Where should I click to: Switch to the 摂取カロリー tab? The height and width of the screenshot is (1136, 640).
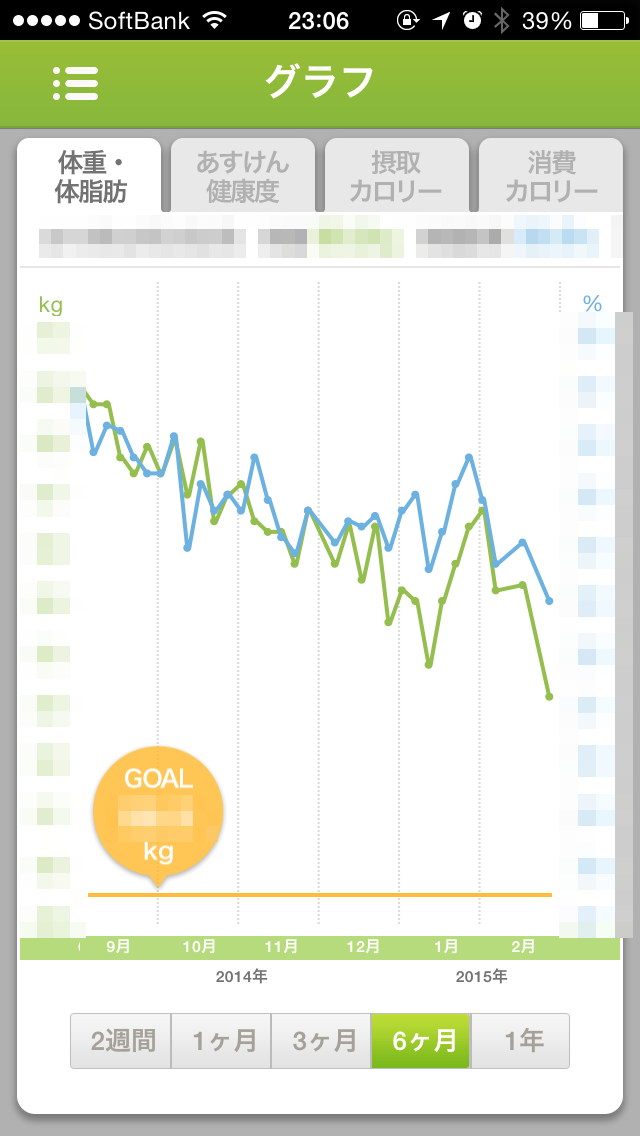point(396,175)
